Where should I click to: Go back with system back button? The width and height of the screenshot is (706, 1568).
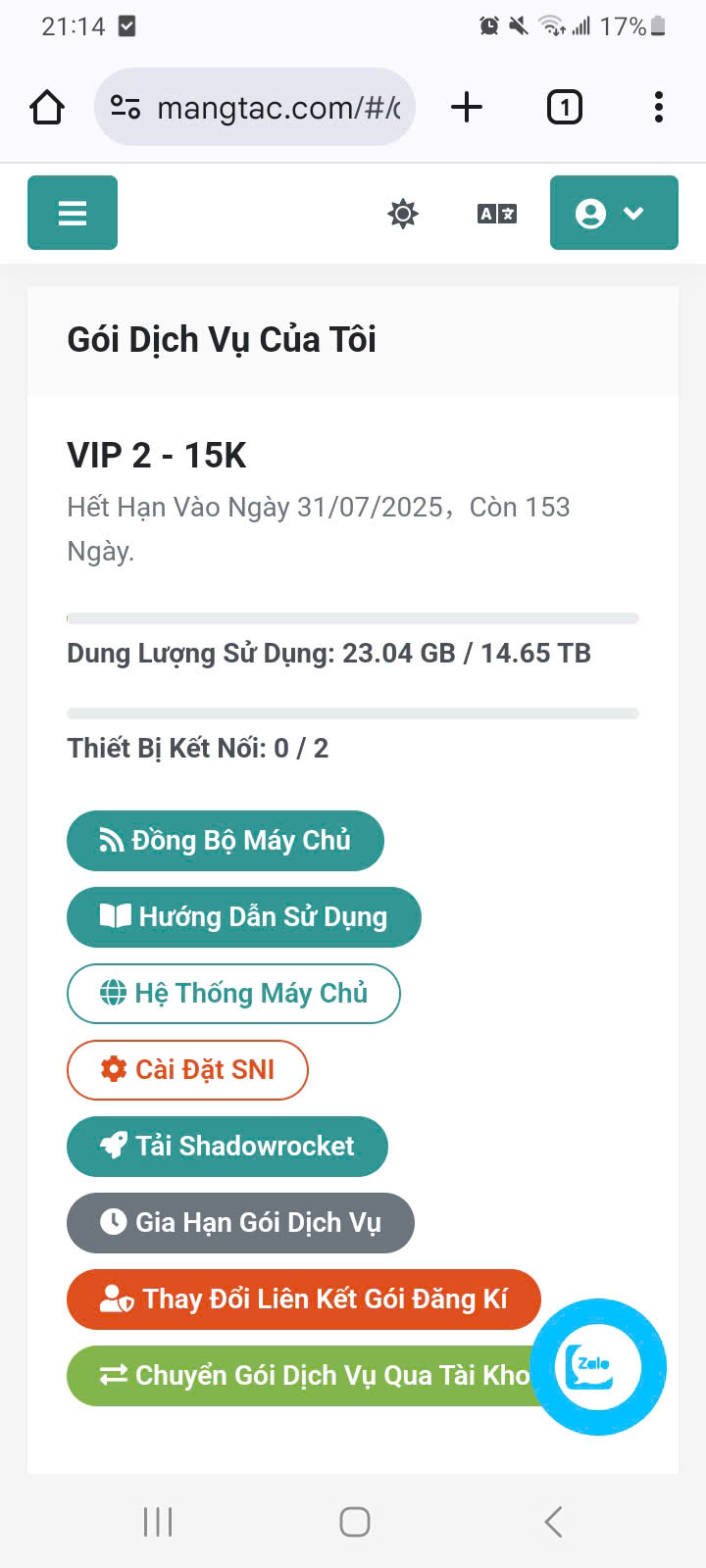553,1522
